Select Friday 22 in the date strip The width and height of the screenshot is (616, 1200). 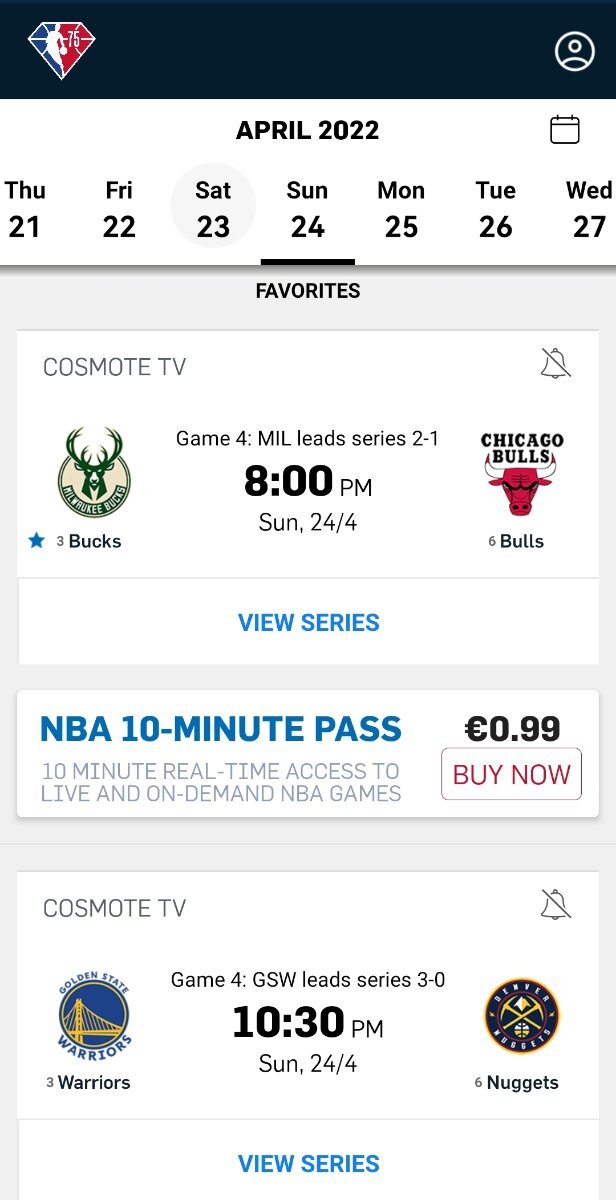(x=119, y=209)
